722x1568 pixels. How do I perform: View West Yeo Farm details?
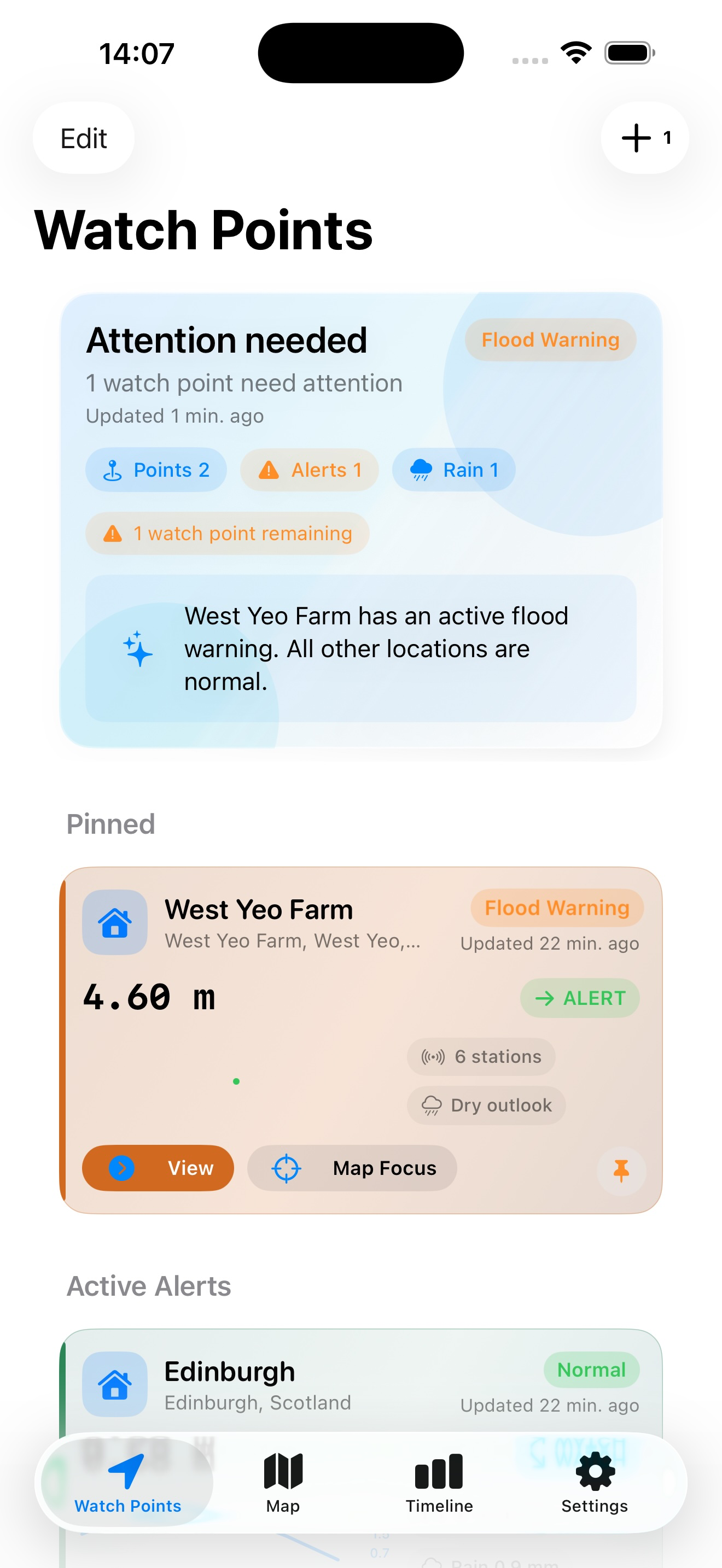pyautogui.click(x=158, y=1168)
